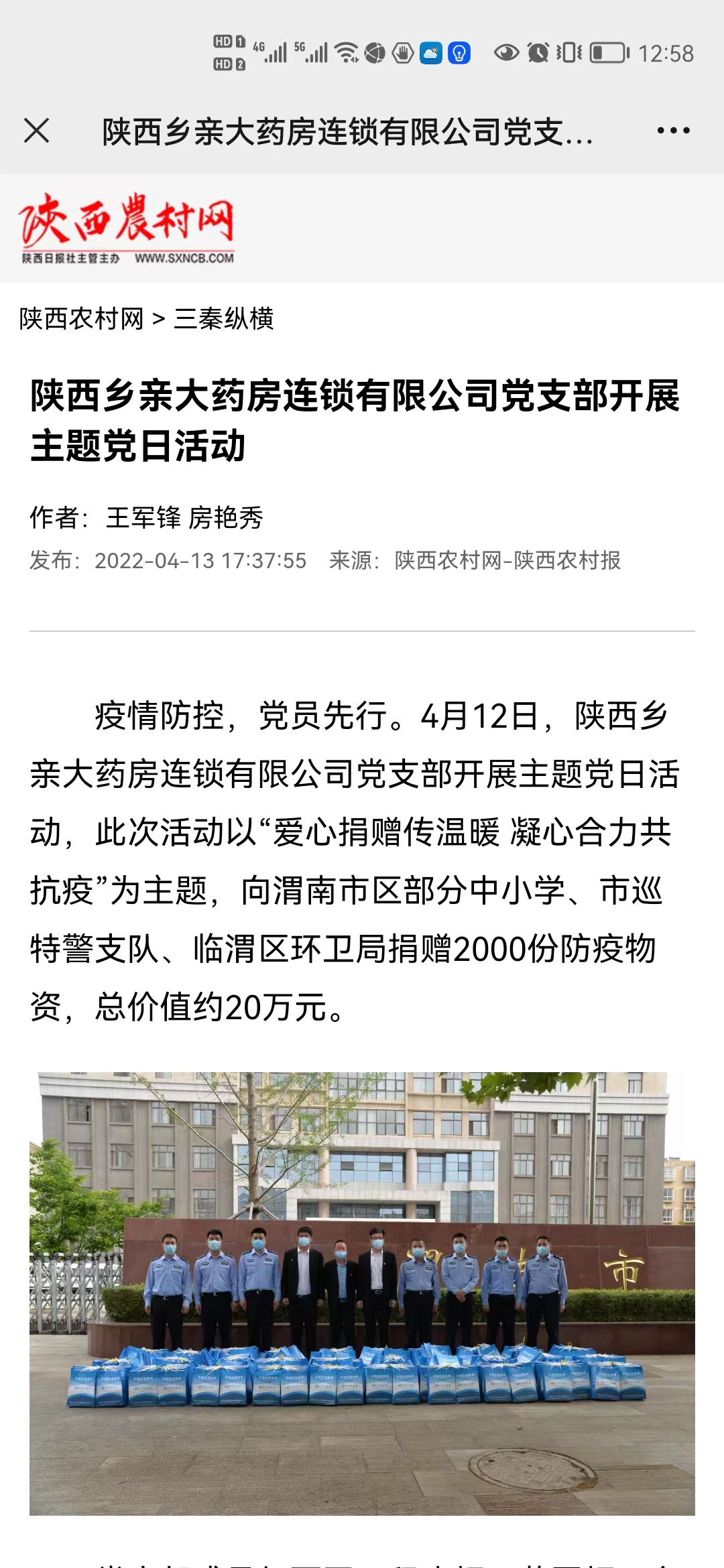724x1568 pixels.
Task: View the group photo in the article
Action: [x=362, y=1293]
